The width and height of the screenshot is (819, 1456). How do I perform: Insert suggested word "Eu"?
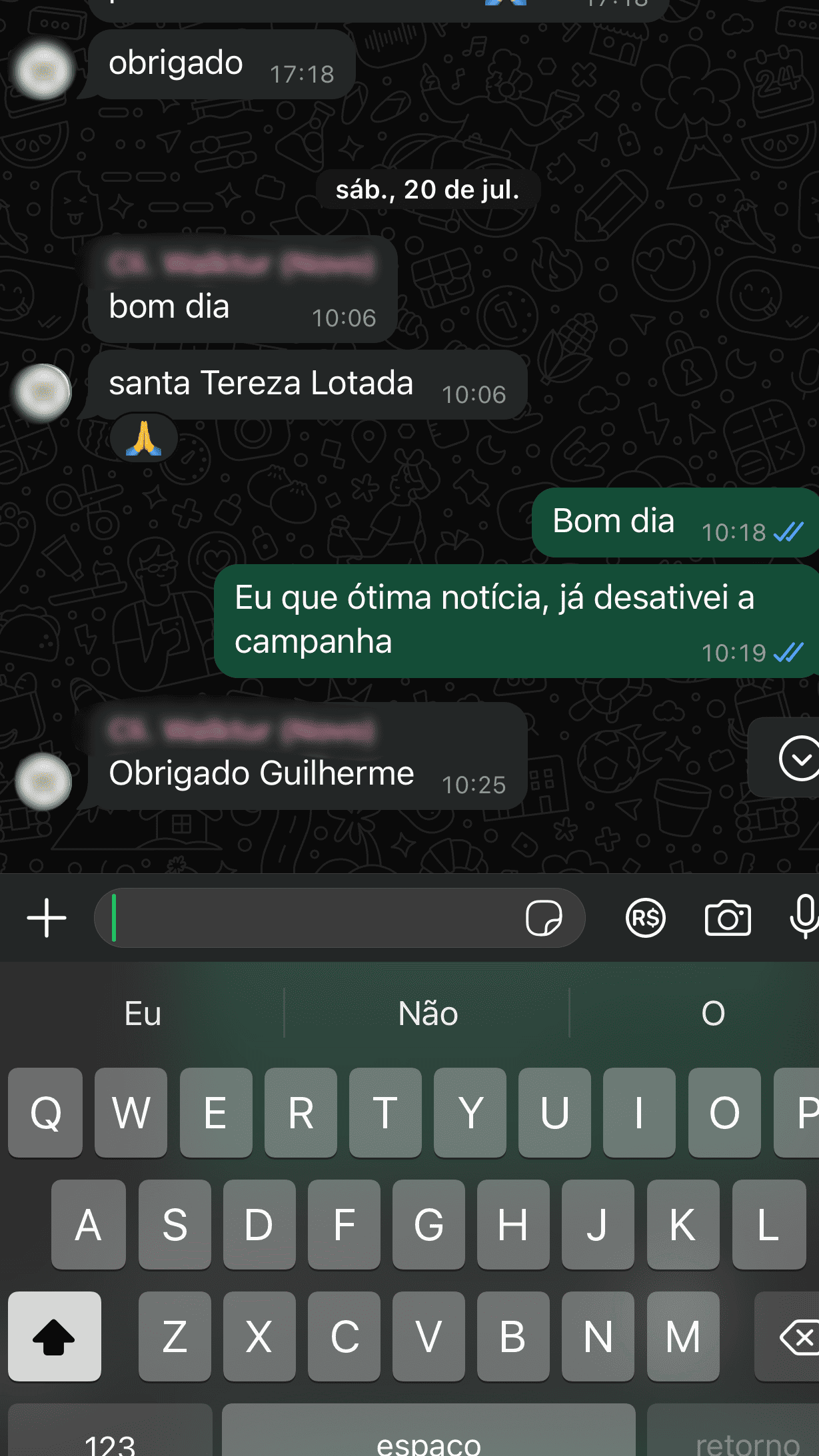point(143,1014)
